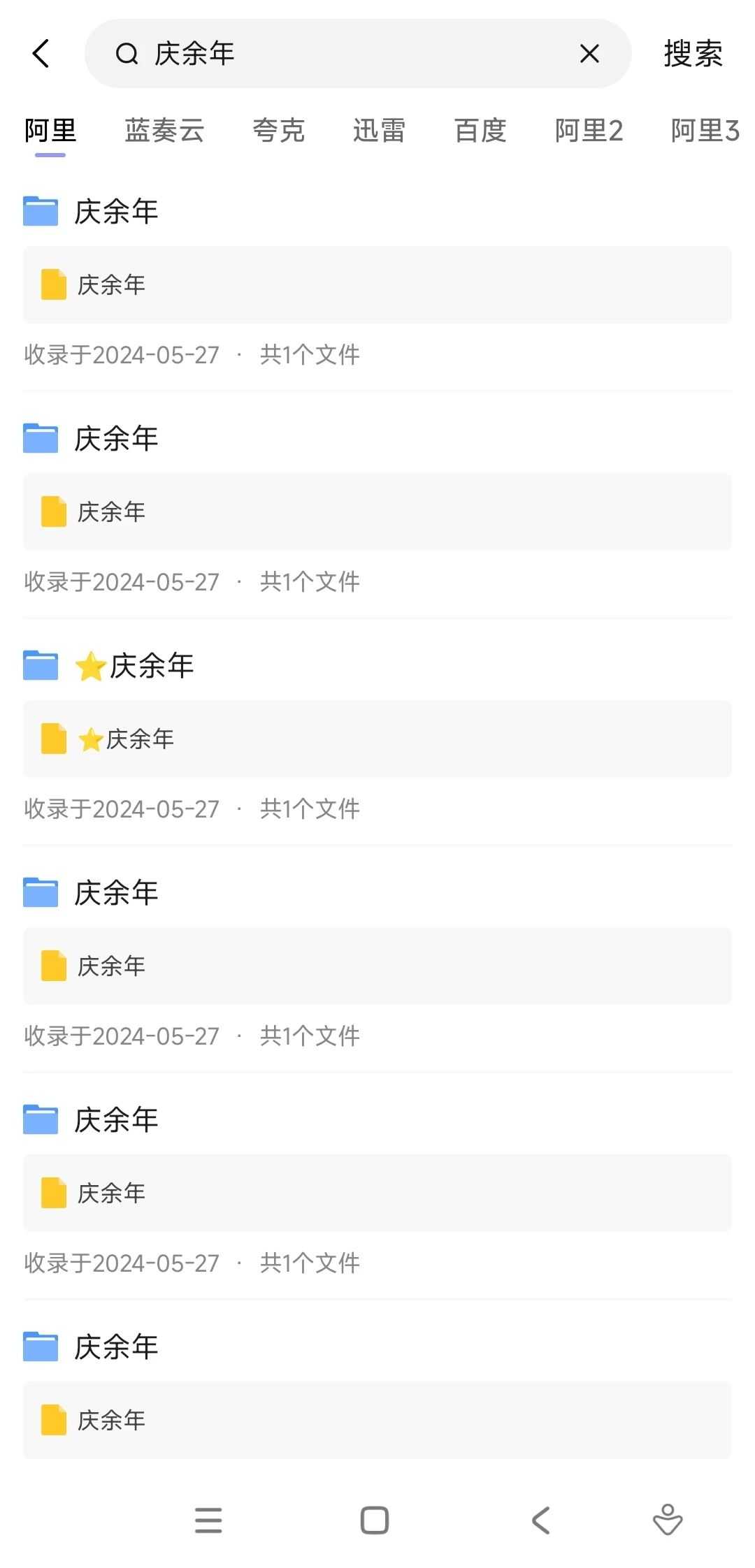Go back using the top-left arrow
This screenshot has width=755, height=1568.
pyautogui.click(x=41, y=54)
